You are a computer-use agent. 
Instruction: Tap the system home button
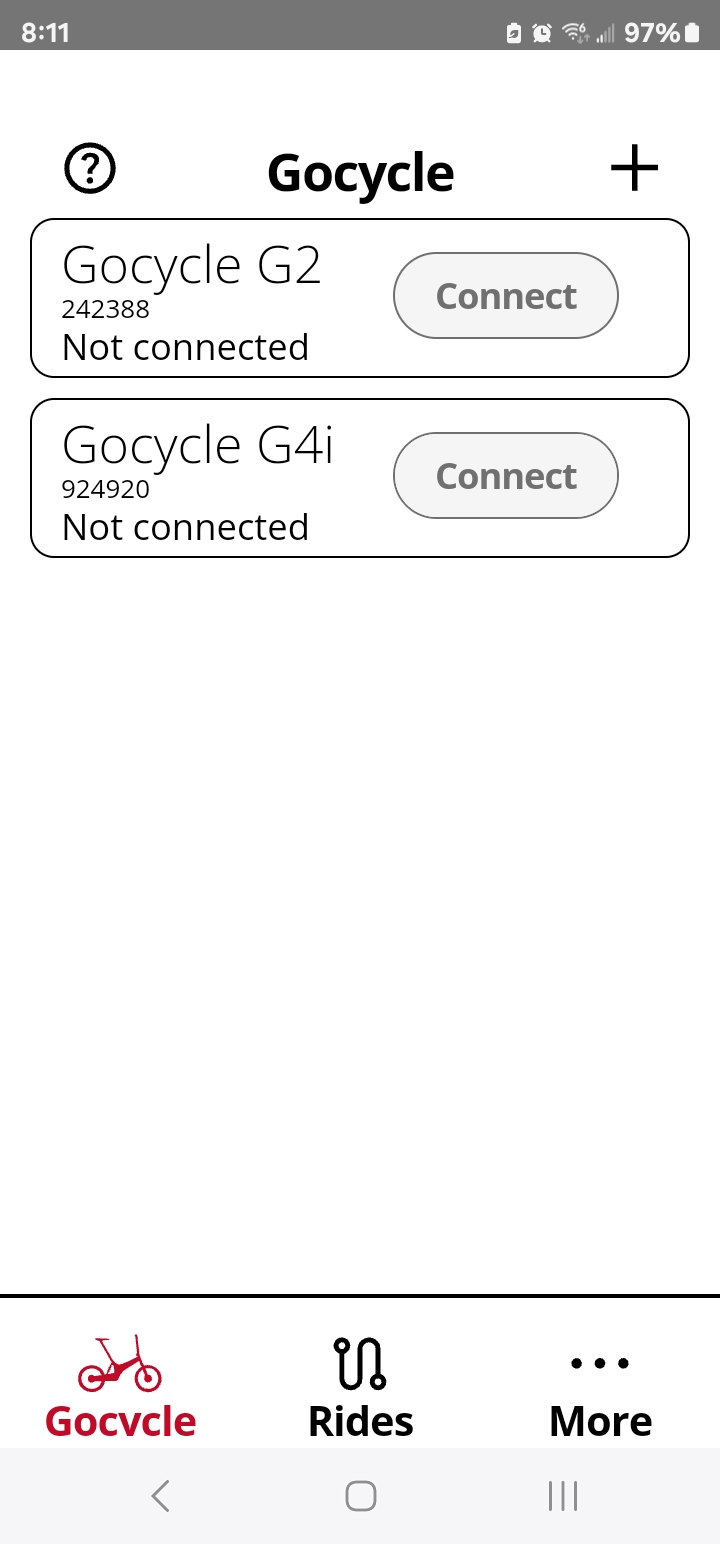tap(360, 1496)
